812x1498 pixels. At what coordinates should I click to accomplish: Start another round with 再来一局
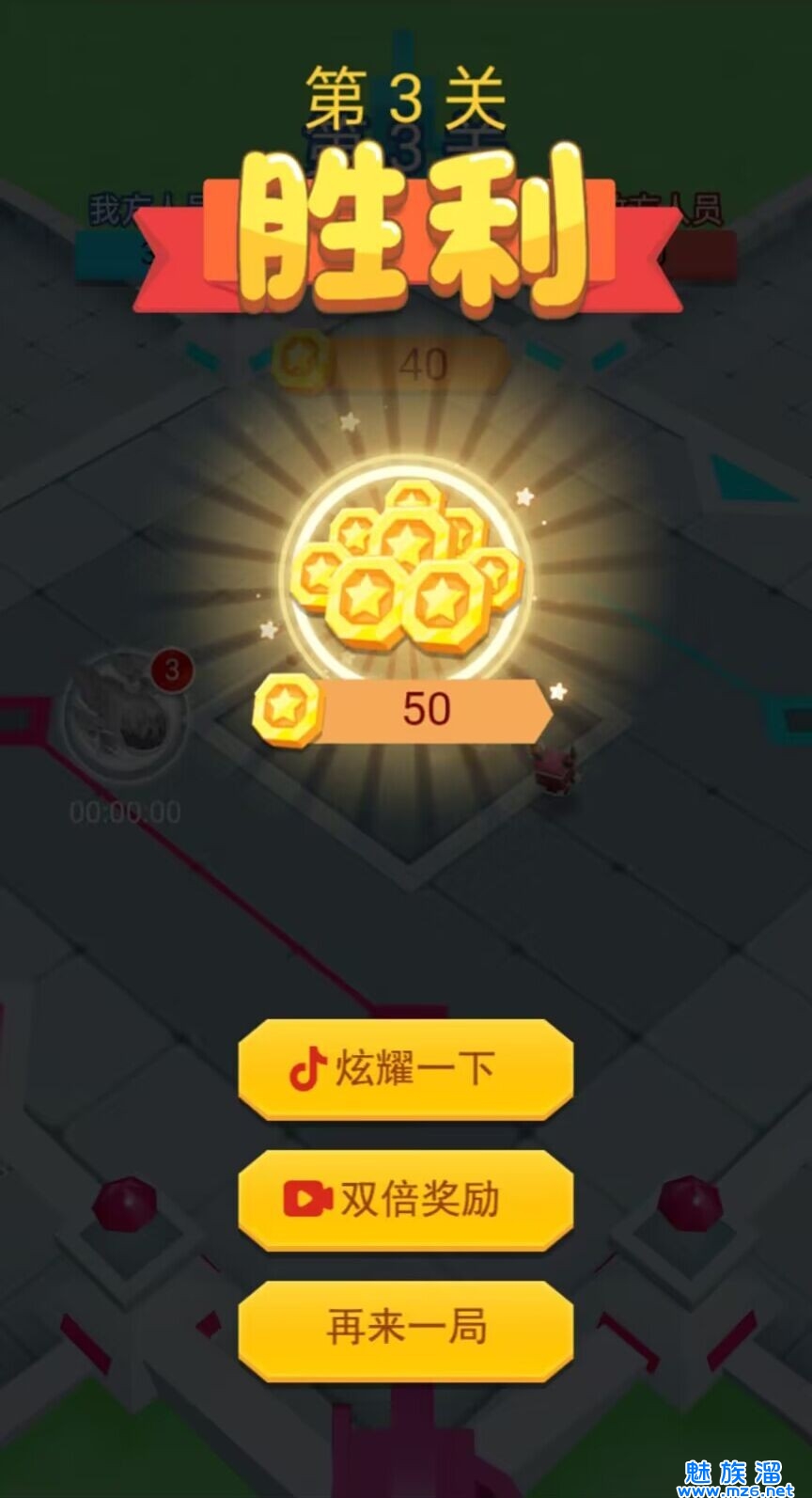tap(405, 1327)
